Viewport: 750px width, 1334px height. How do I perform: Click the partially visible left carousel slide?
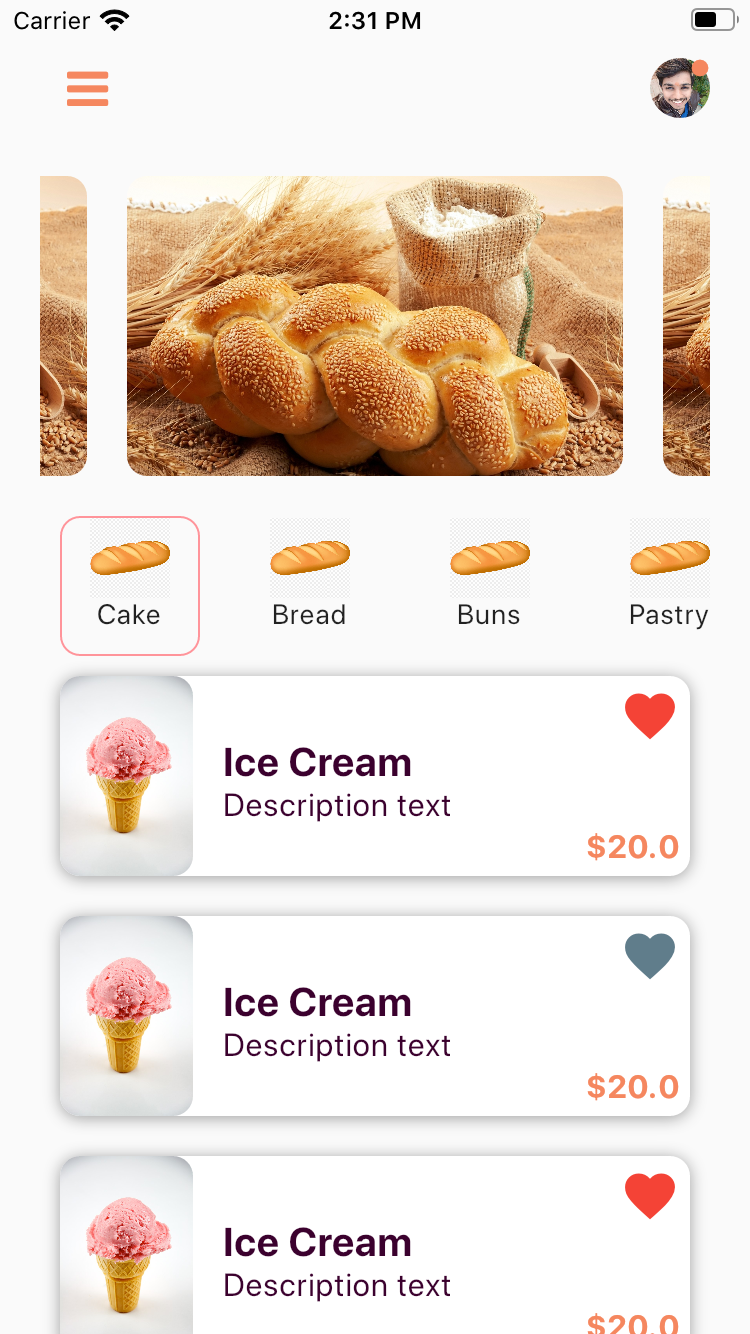click(x=63, y=325)
